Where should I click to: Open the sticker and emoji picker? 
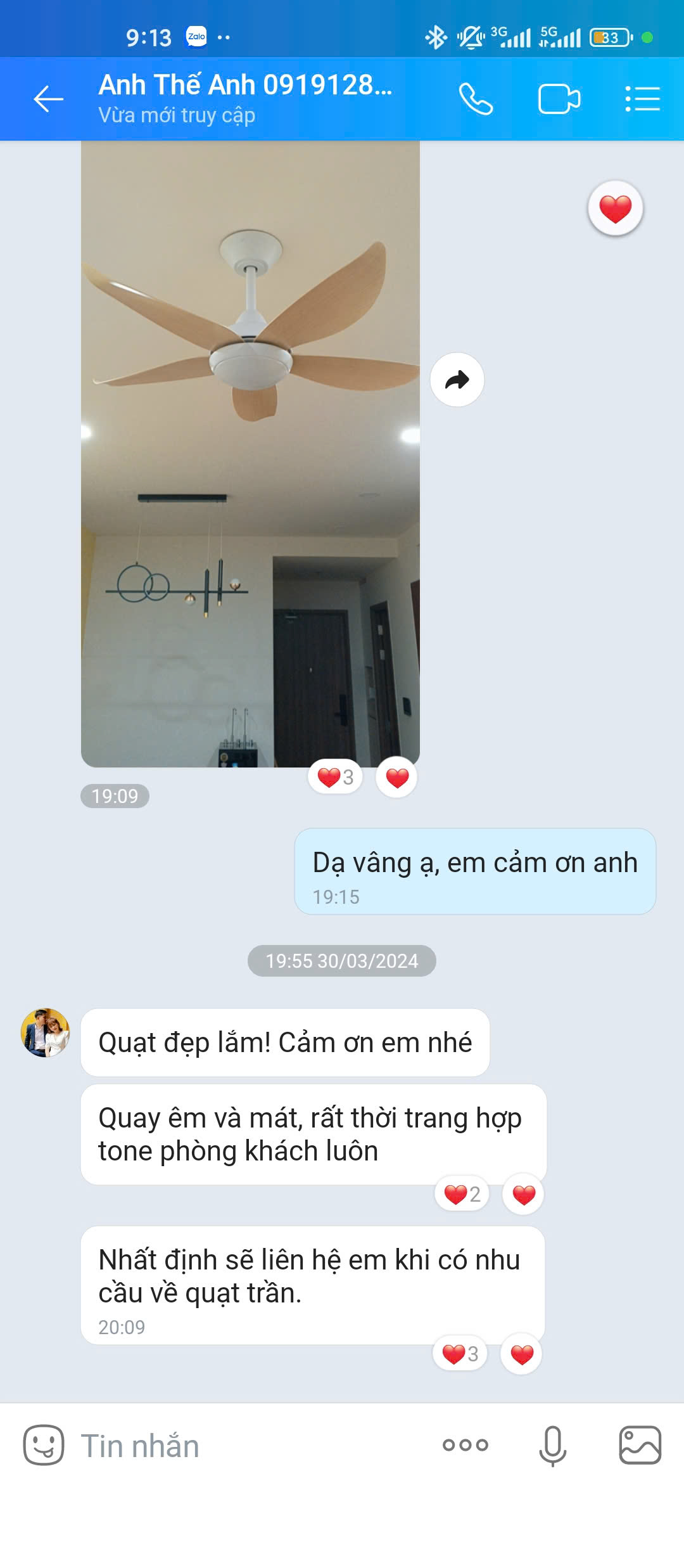coord(43,1445)
